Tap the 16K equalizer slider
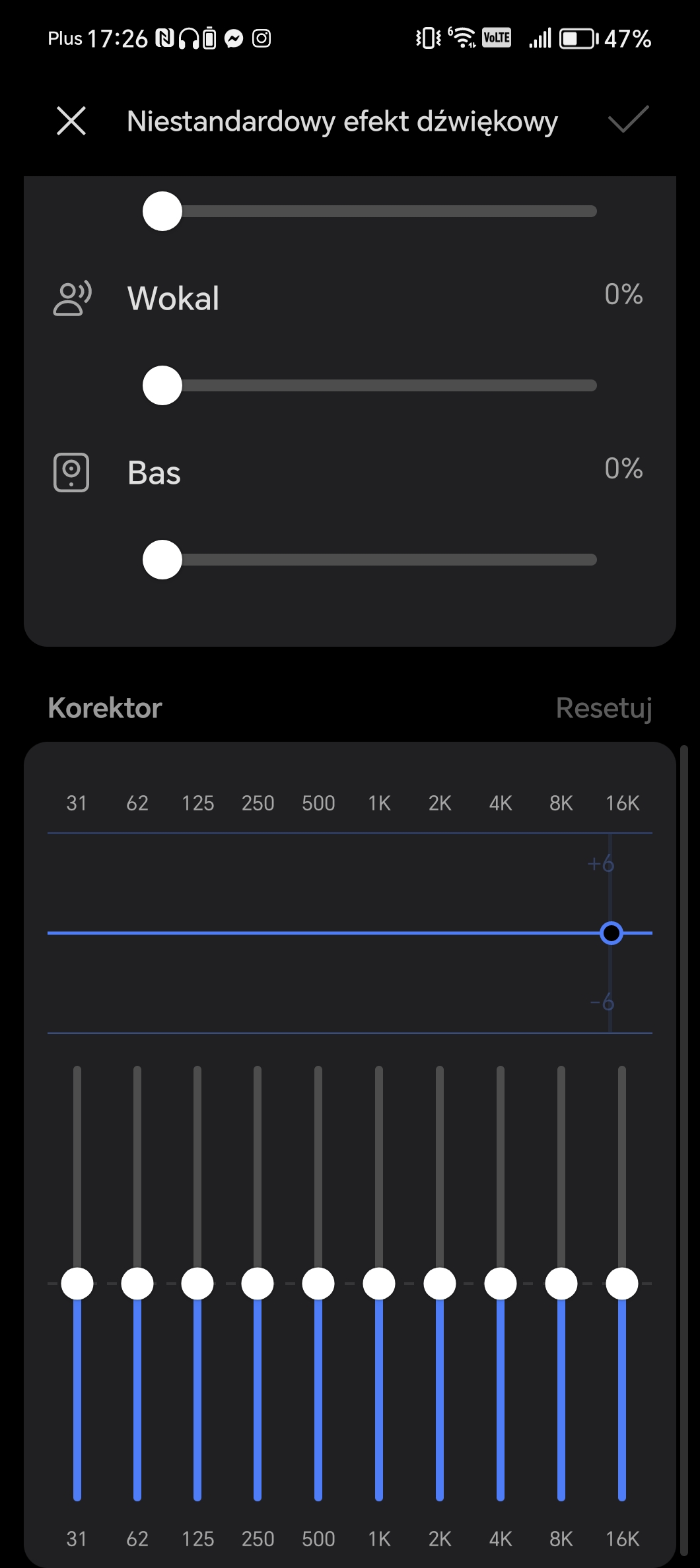 622,1284
